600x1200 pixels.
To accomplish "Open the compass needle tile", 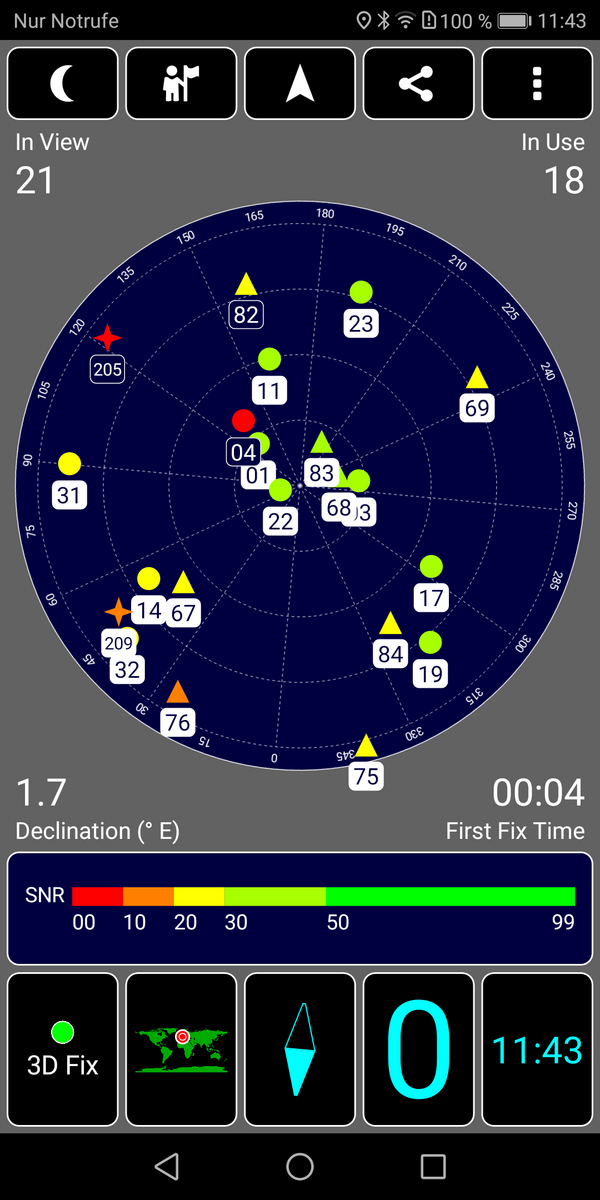I will tap(300, 1050).
